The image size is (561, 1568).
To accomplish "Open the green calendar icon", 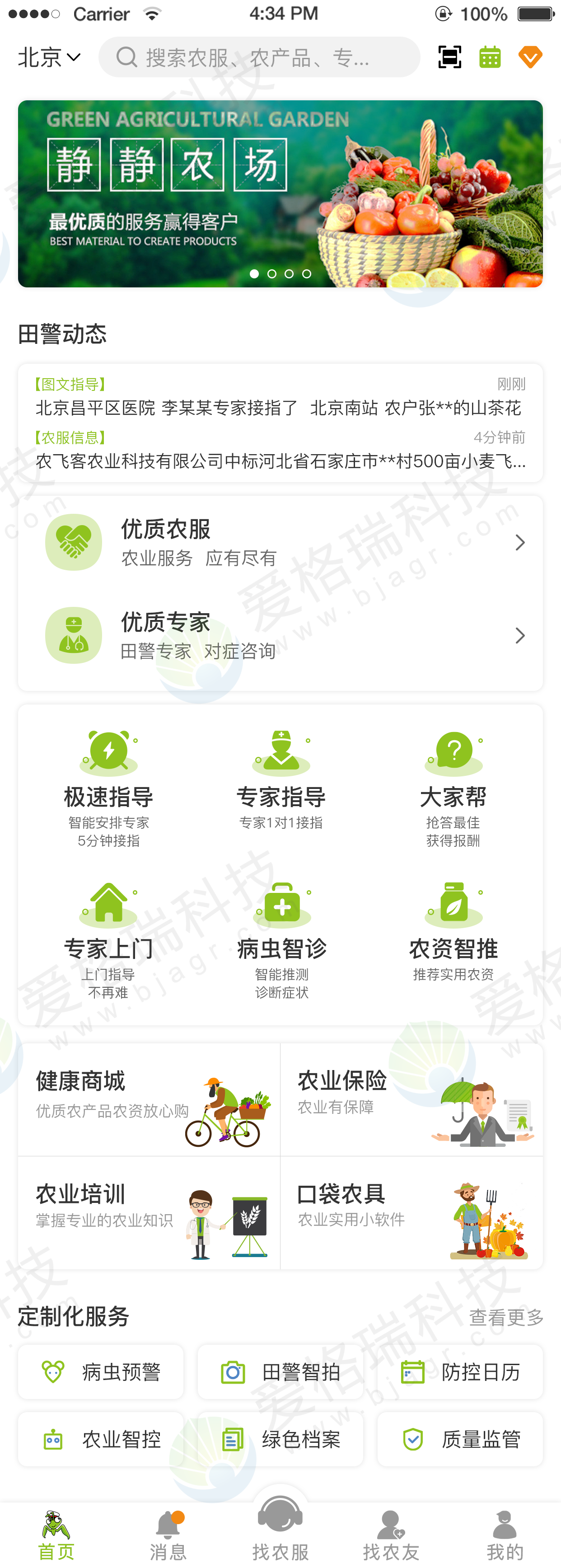I will 490,57.
